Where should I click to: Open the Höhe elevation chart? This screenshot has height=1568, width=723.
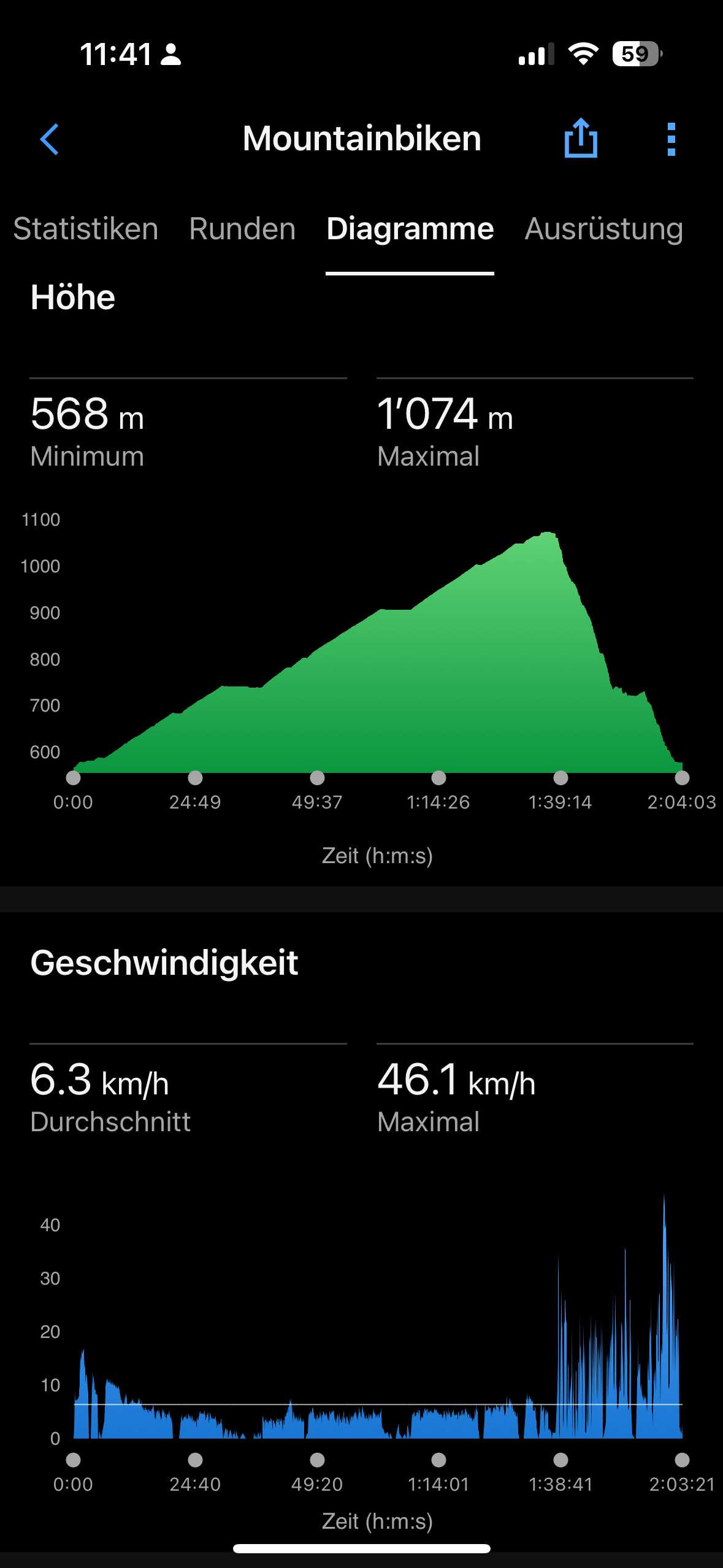377,650
